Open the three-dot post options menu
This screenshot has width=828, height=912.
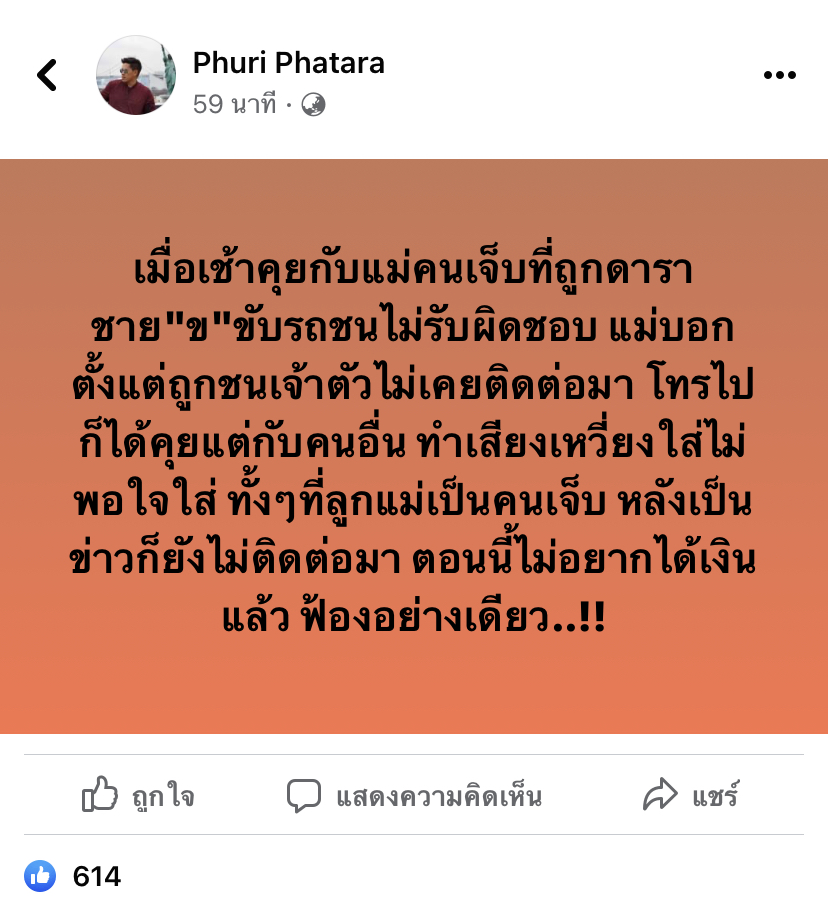click(779, 76)
